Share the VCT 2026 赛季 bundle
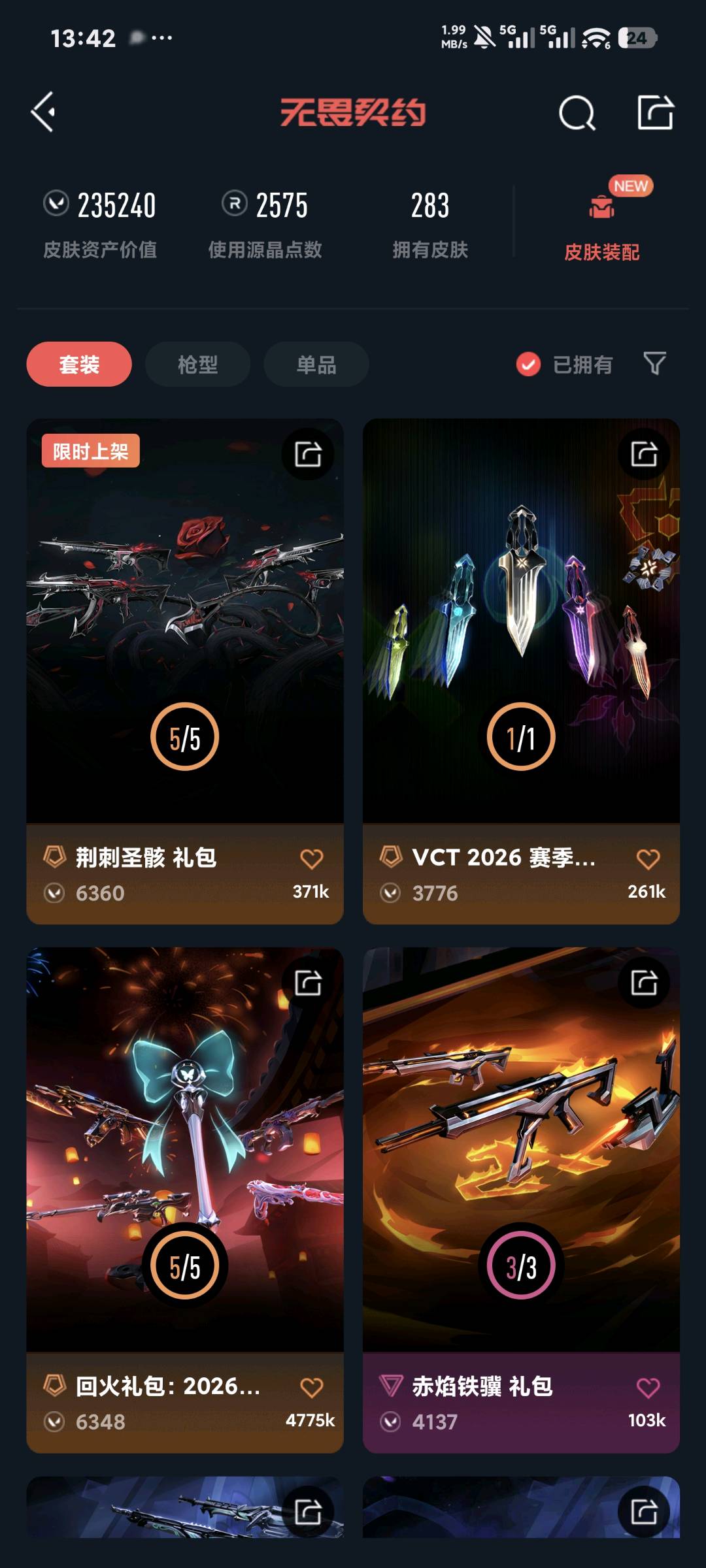The width and height of the screenshot is (706, 1568). click(x=644, y=454)
